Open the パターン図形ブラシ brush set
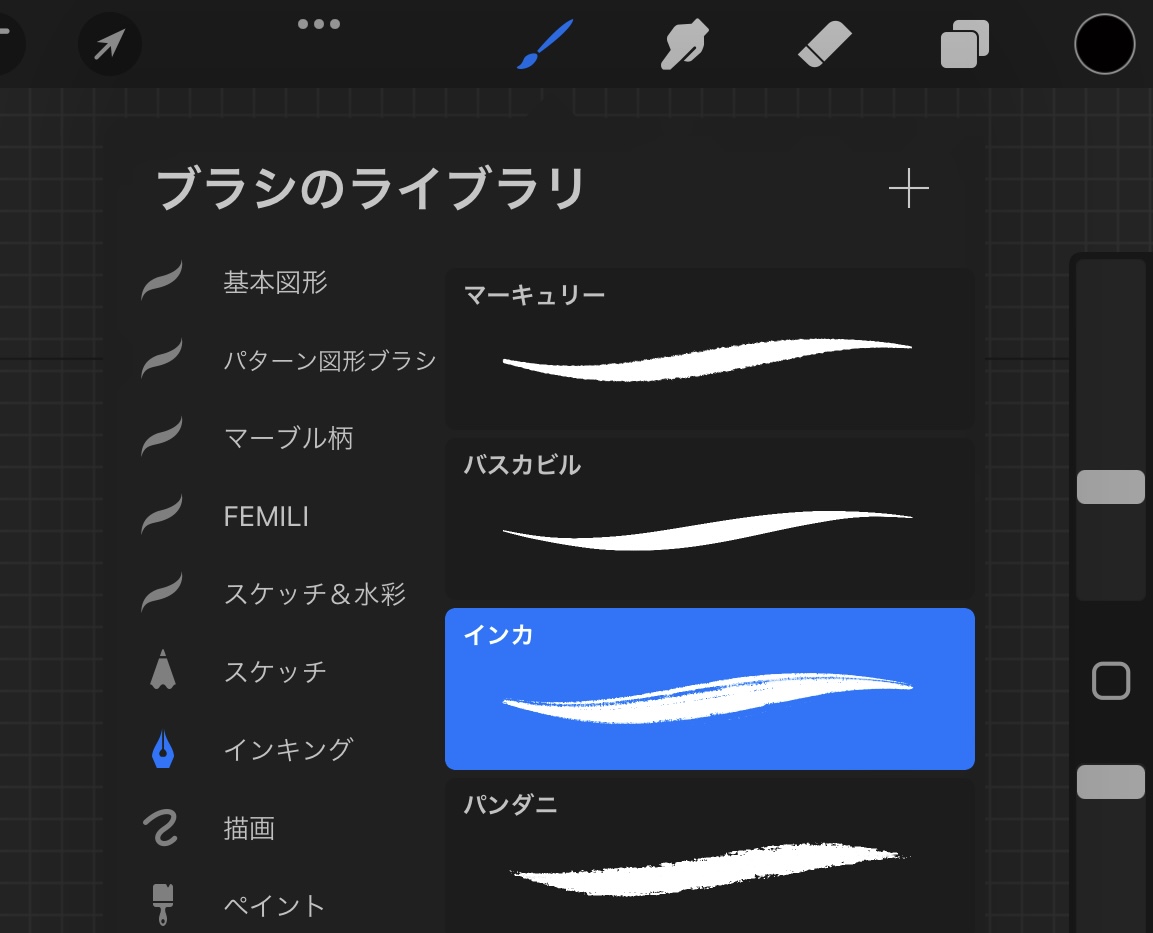 [328, 360]
